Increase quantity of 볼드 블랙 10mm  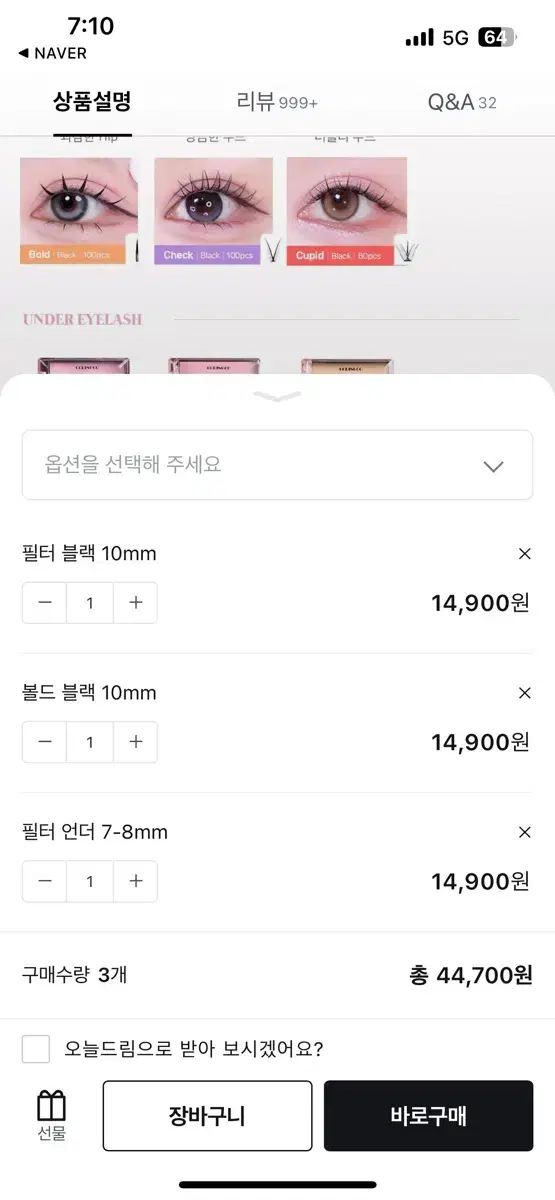pos(136,742)
